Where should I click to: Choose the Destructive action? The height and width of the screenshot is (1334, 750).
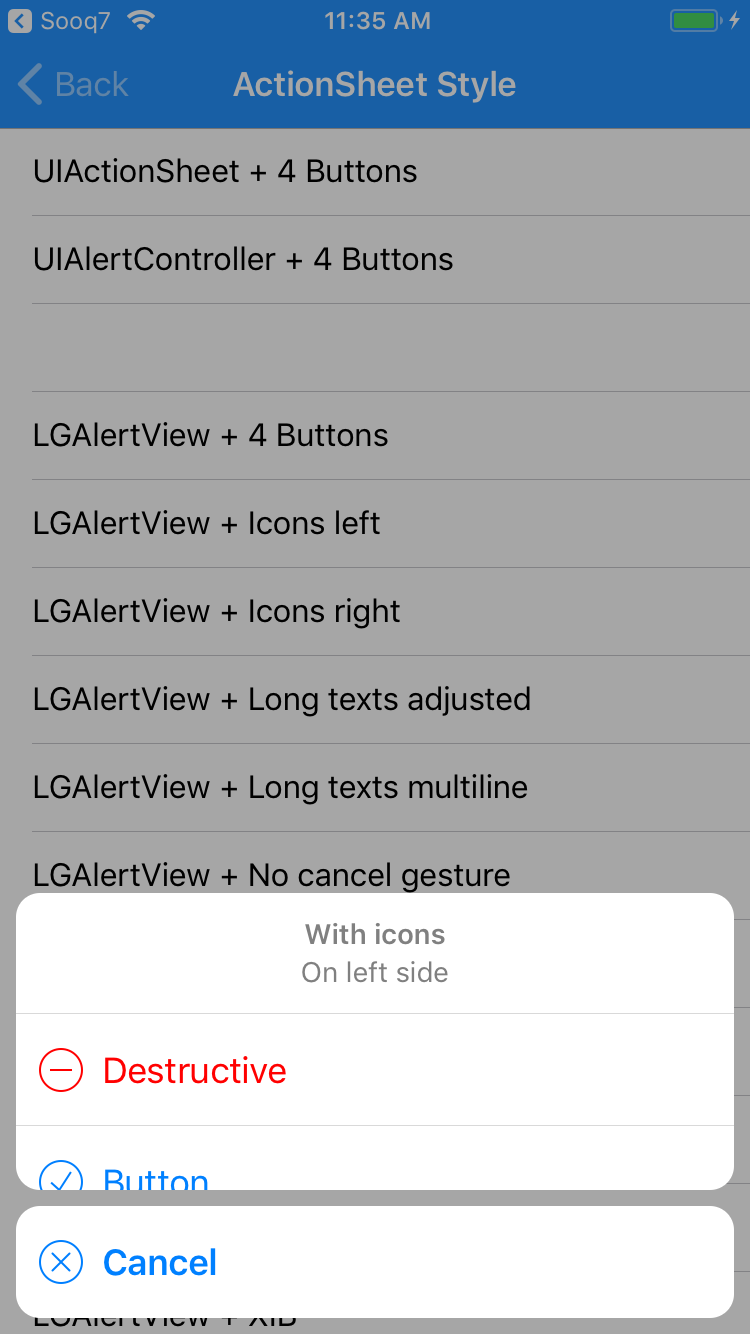[195, 1069]
